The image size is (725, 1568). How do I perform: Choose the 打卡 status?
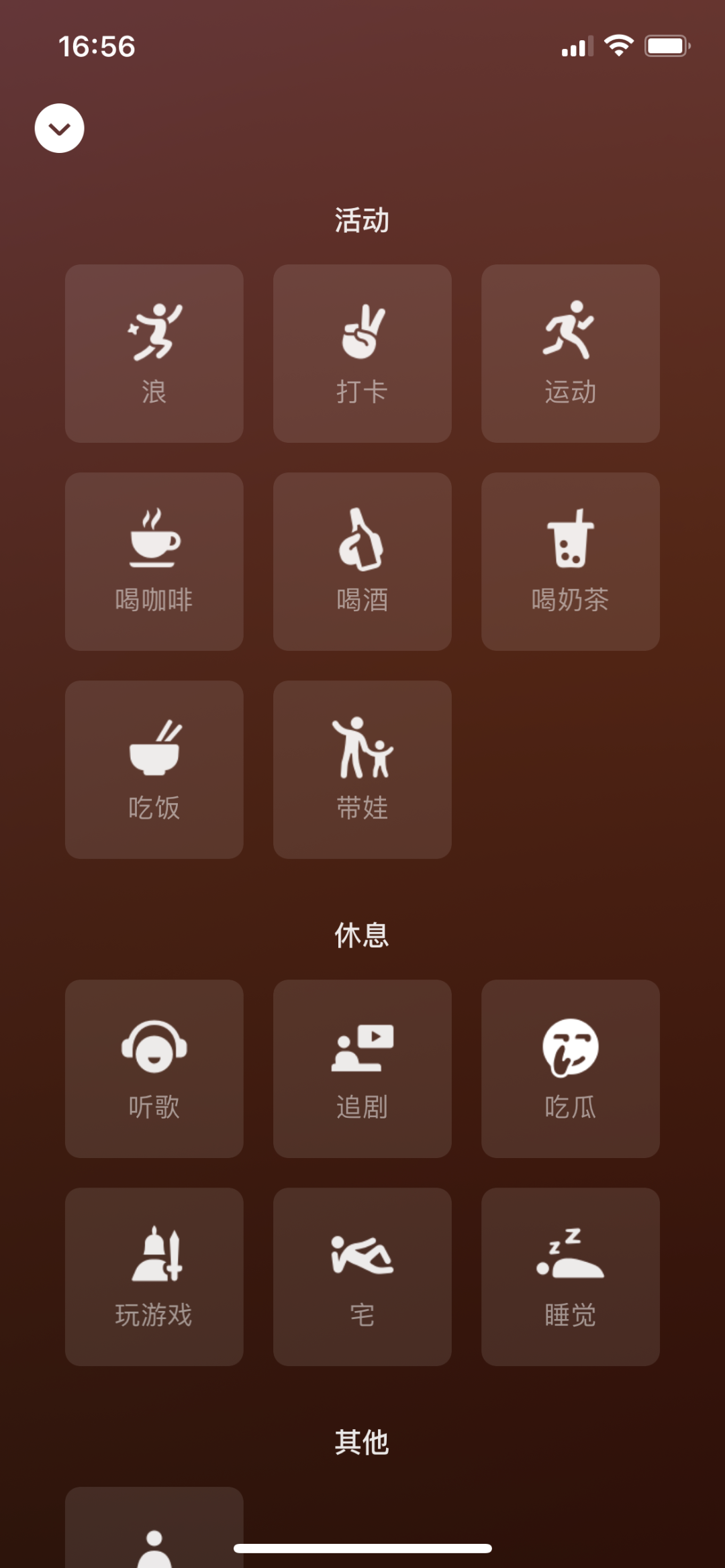tap(362, 353)
